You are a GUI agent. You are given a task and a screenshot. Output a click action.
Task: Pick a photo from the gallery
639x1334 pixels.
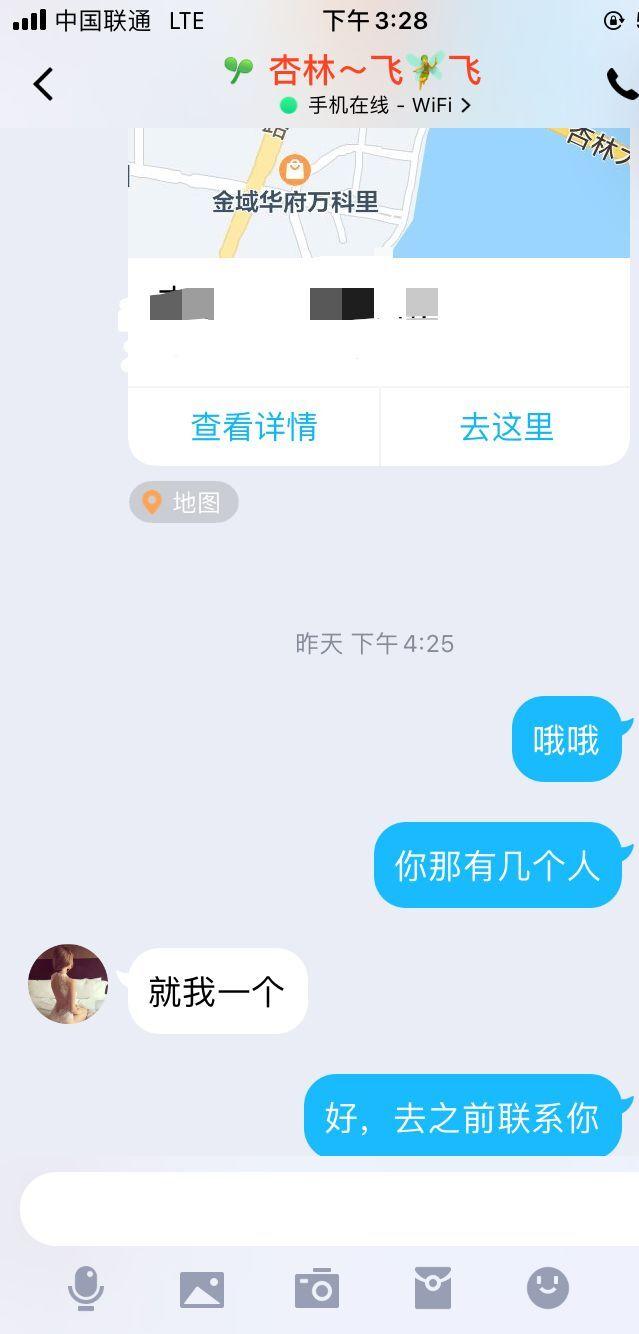pos(202,1289)
